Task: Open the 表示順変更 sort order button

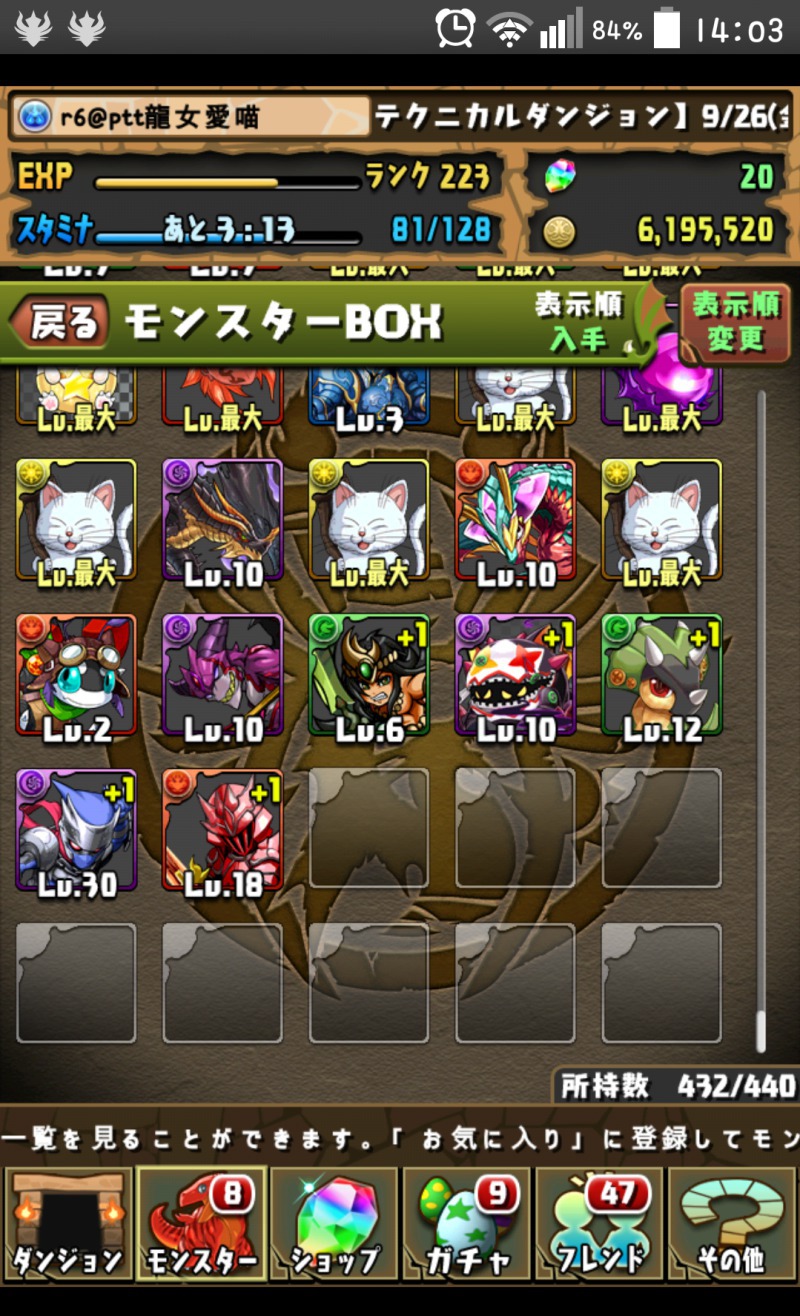Action: (735, 323)
